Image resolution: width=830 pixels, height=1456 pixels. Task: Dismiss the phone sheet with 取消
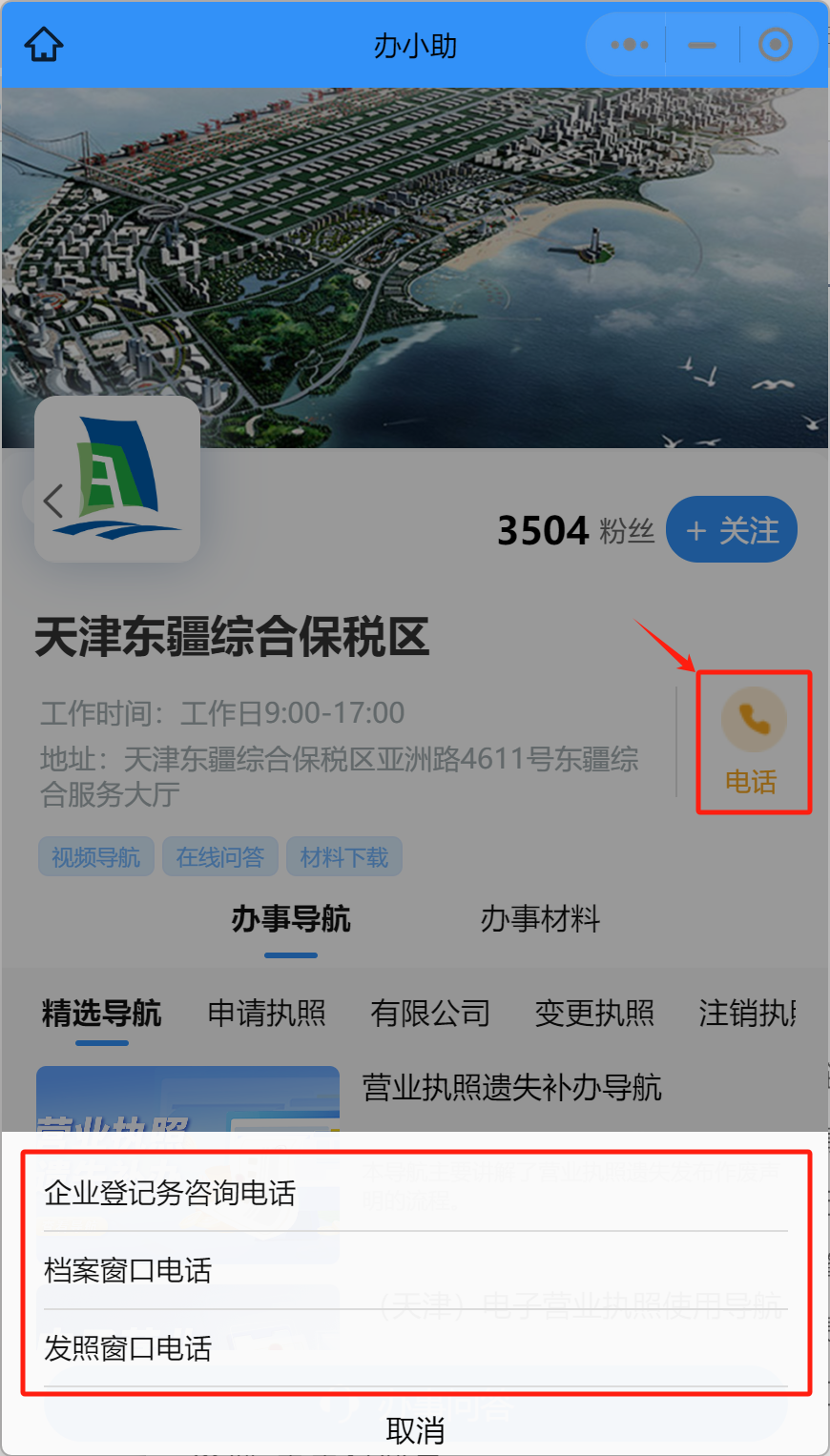coord(414,1430)
